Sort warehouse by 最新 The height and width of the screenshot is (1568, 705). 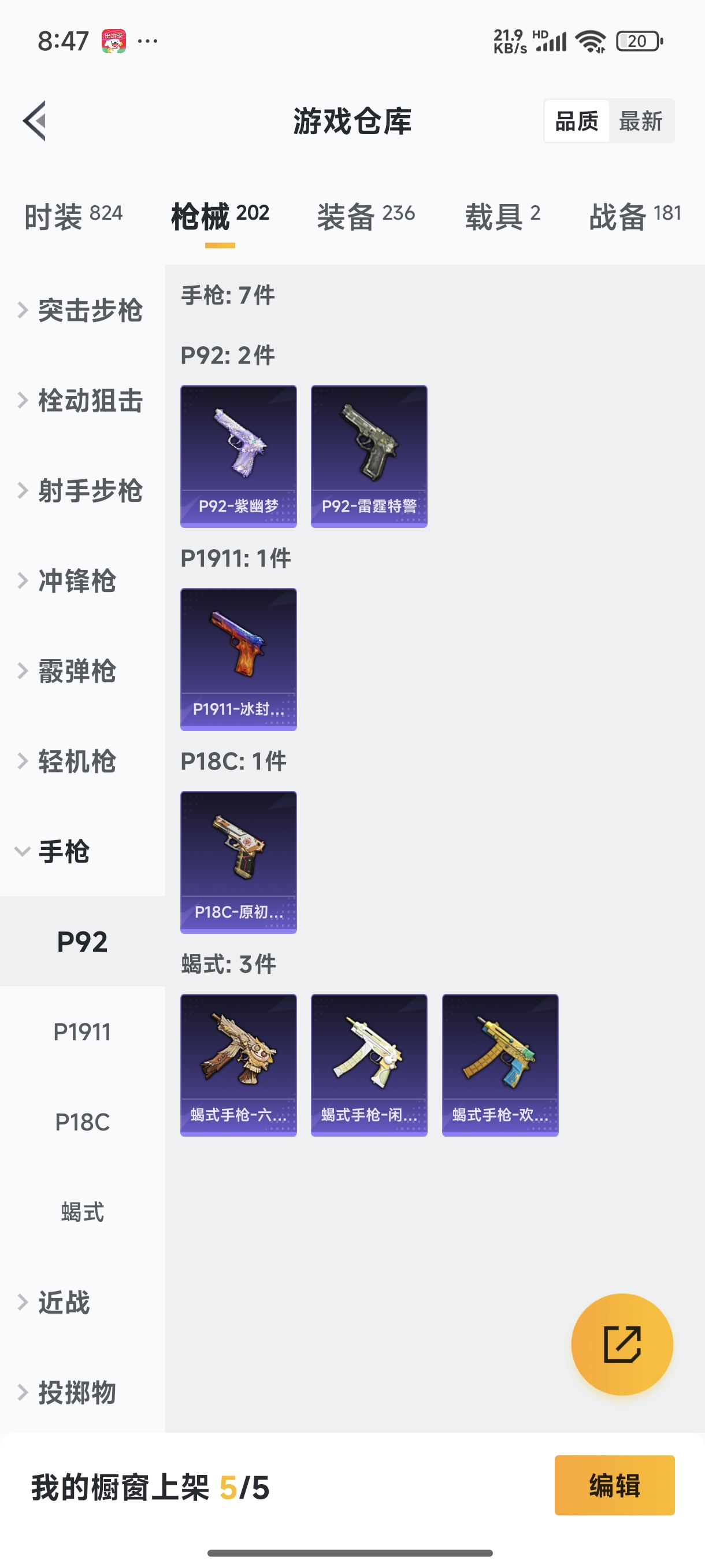(640, 121)
